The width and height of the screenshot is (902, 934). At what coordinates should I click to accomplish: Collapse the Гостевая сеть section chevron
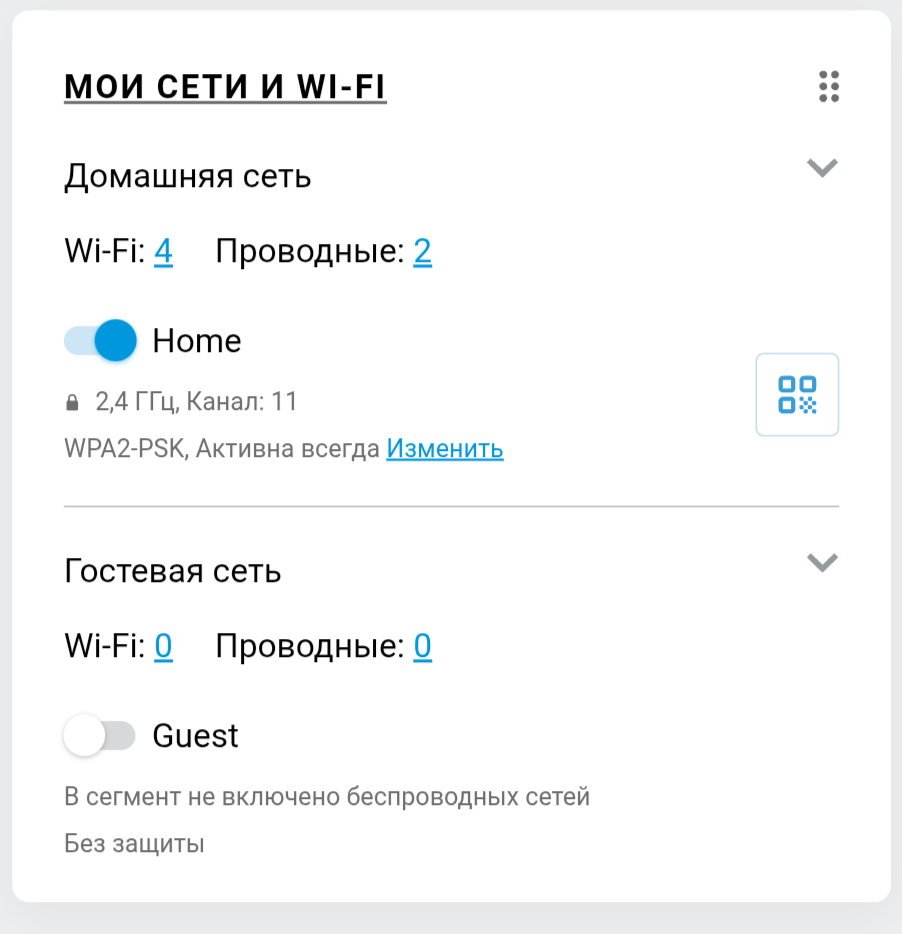(822, 563)
